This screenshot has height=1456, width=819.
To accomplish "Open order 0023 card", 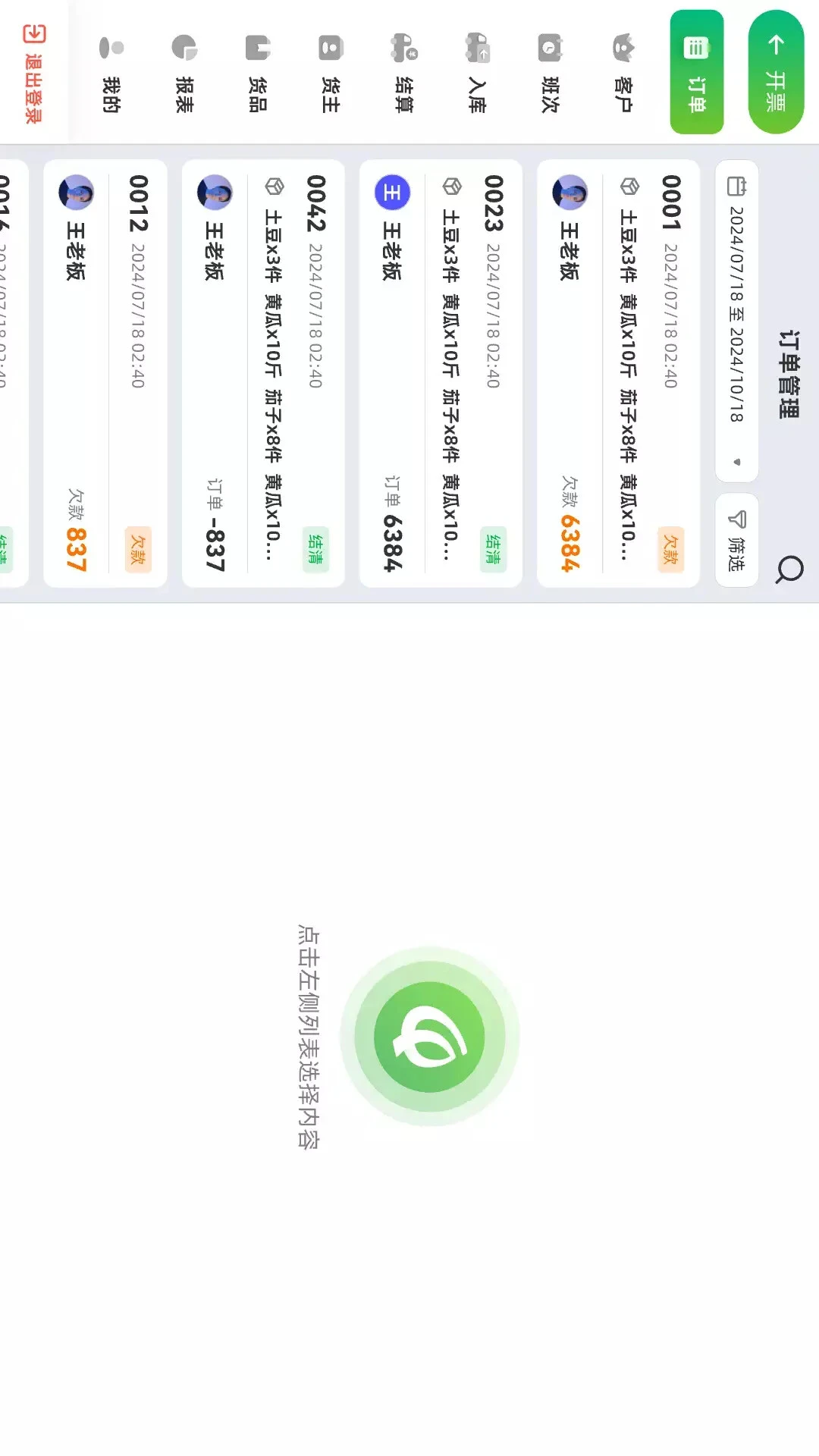I will [x=441, y=373].
